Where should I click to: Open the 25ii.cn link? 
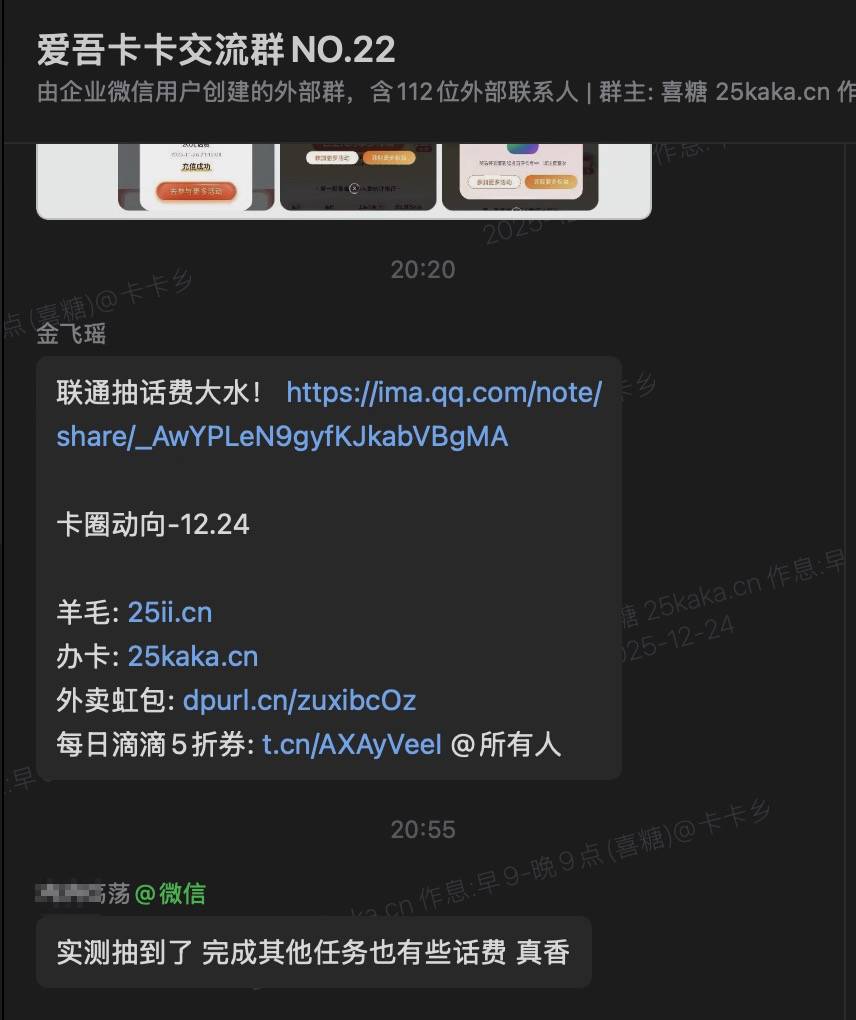170,612
